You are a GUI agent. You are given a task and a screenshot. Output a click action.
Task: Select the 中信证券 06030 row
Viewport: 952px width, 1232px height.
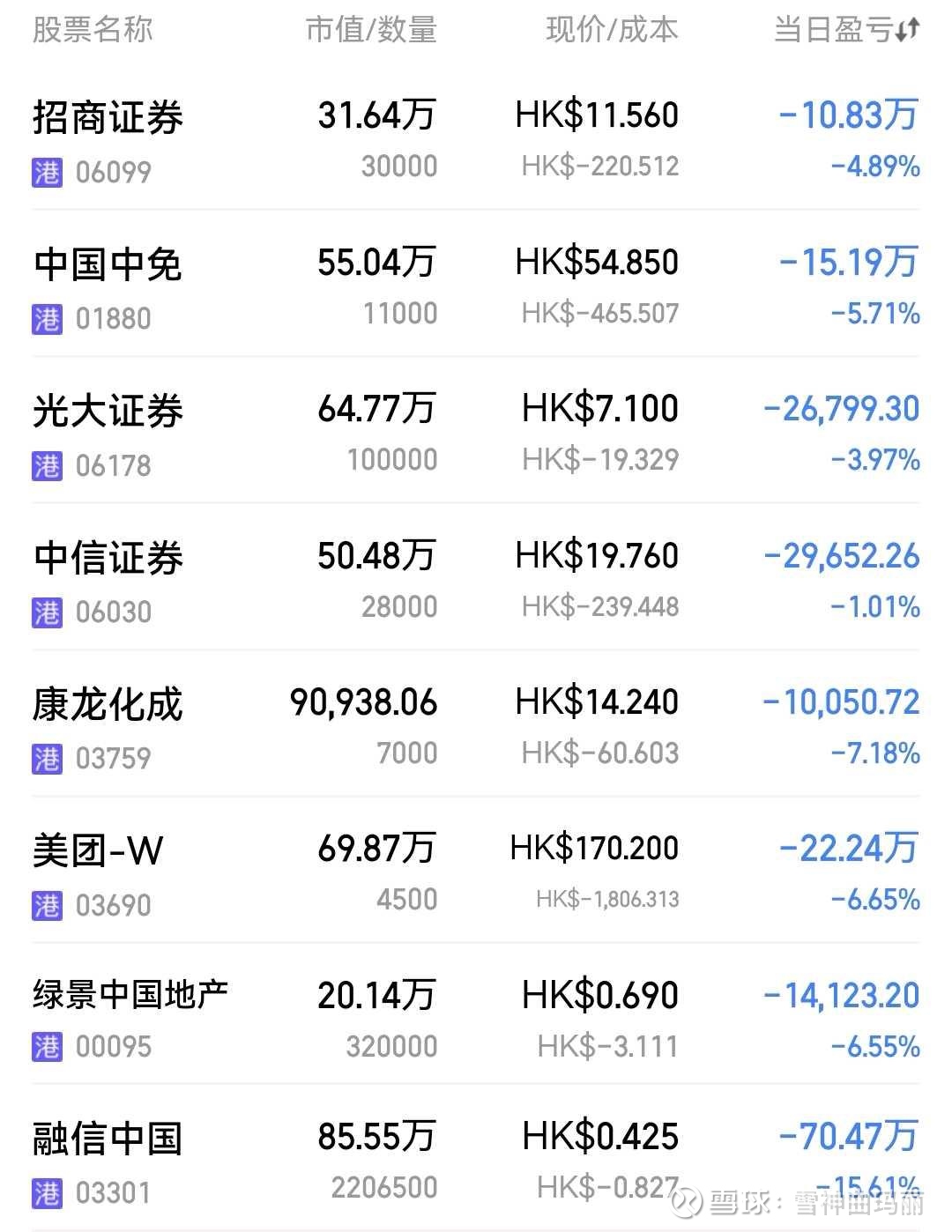(476, 577)
